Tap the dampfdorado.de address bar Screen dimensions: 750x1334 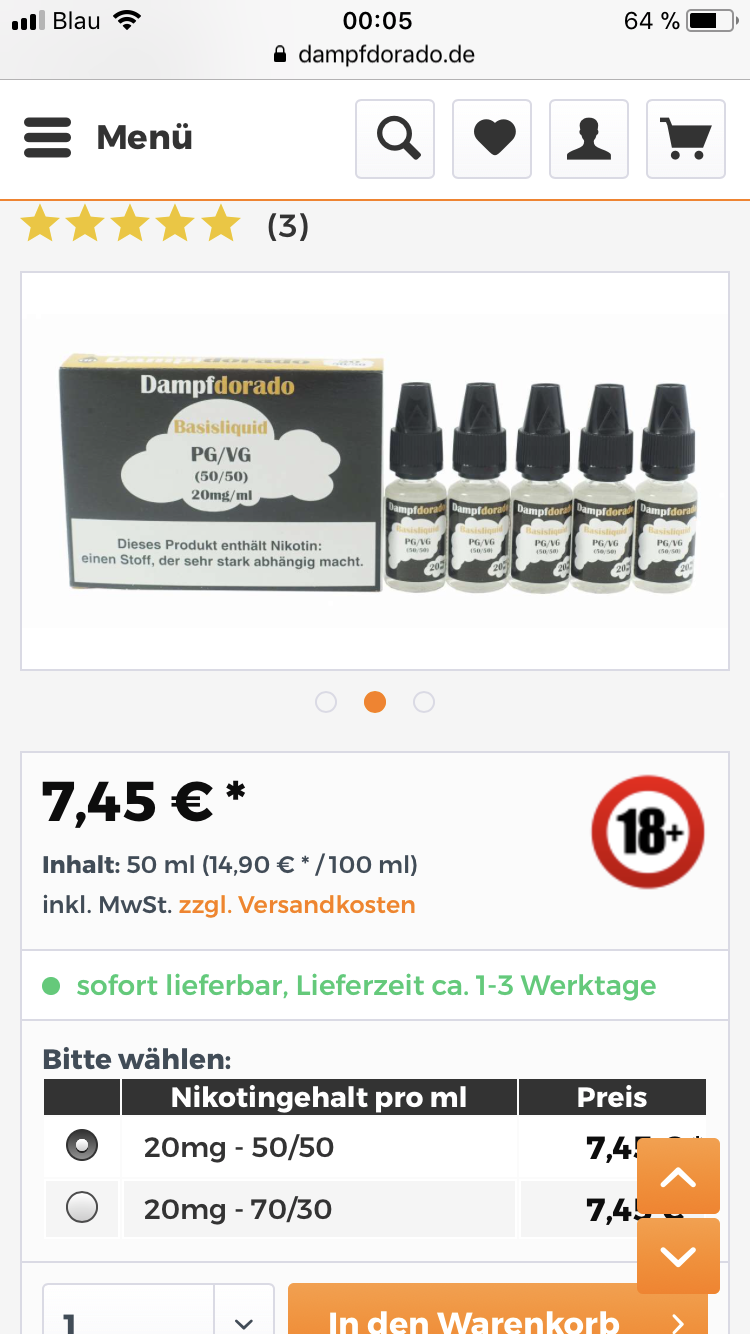coord(375,54)
